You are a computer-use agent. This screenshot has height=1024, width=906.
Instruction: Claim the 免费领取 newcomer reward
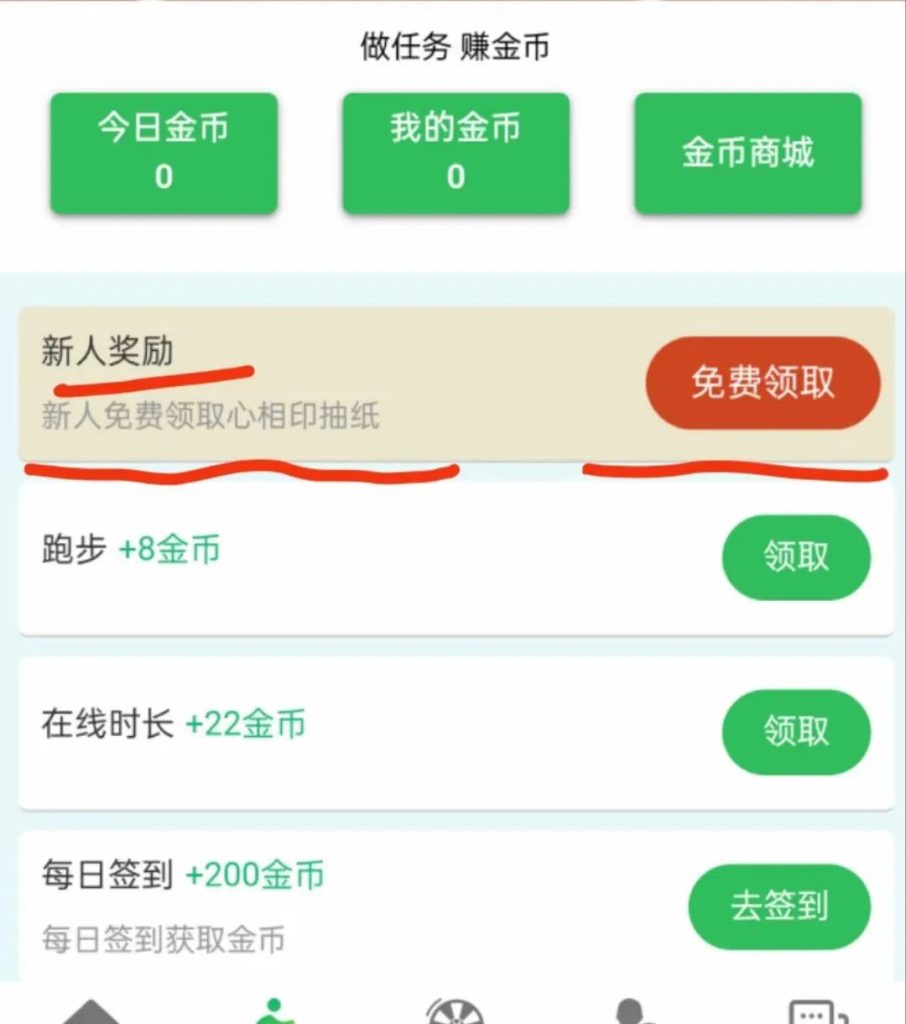(x=764, y=383)
